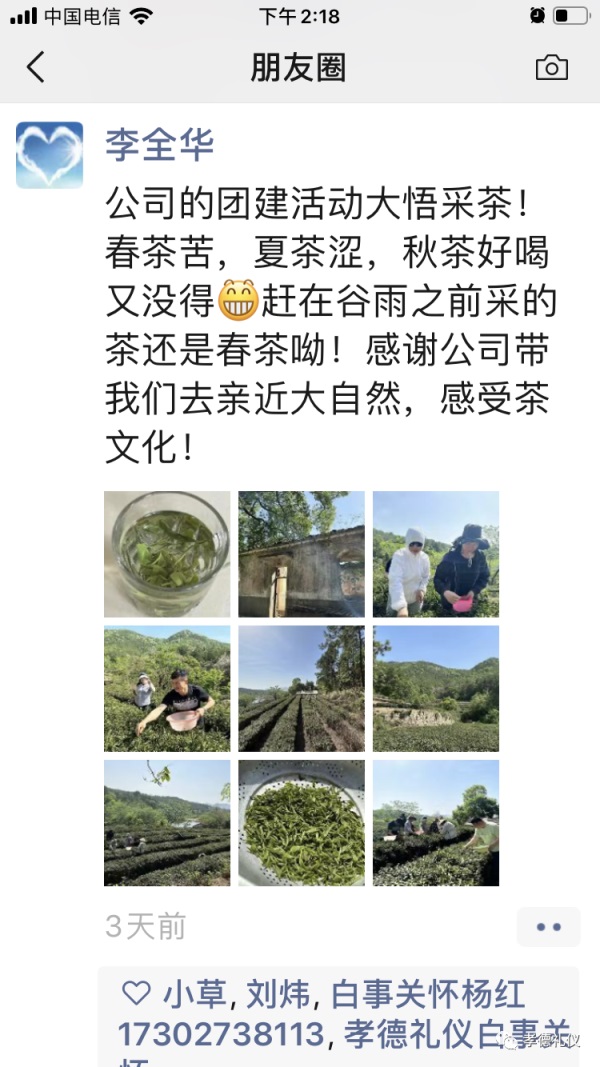Screen dimensions: 600x1067
Task: Open 李全华's profile avatar
Action: click(x=49, y=155)
